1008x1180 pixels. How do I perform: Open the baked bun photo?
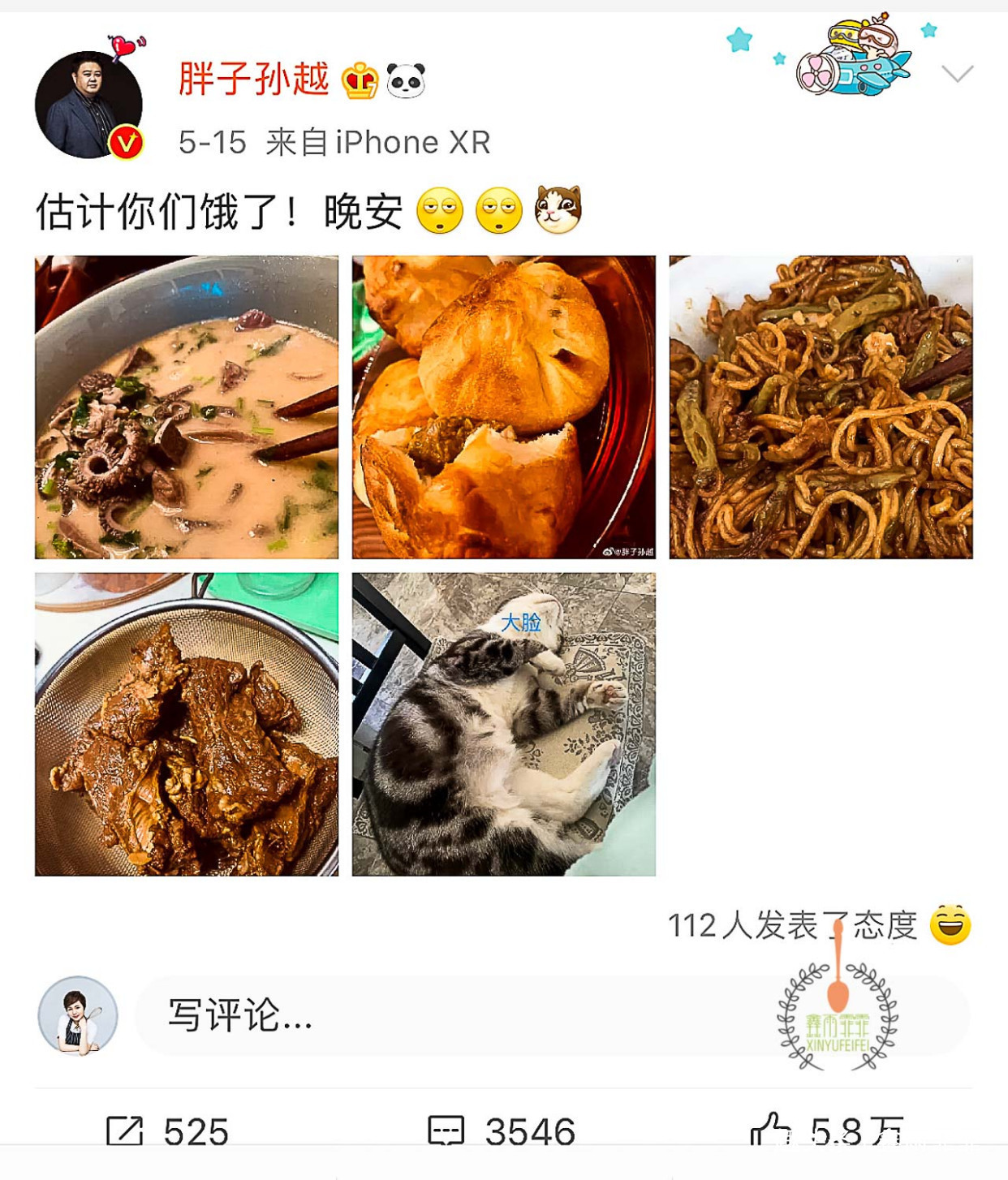502,404
